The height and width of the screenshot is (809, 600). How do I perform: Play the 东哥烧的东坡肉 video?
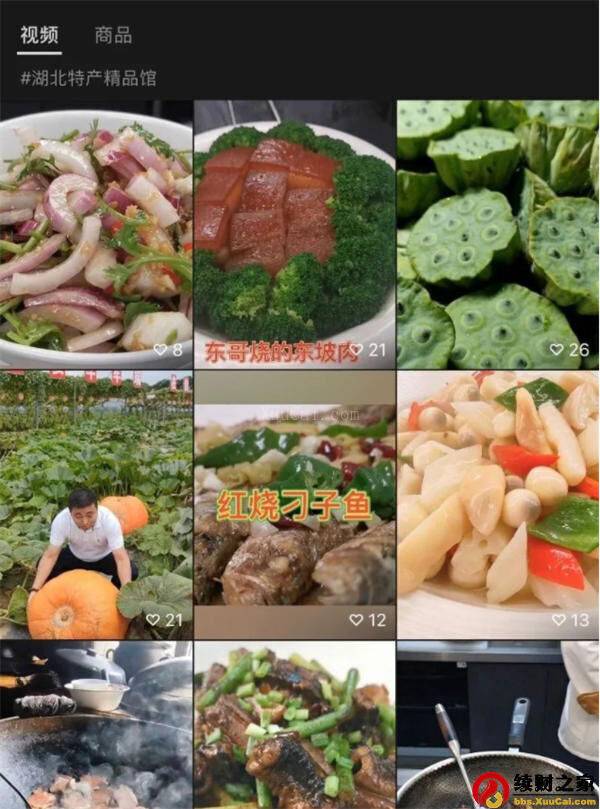(295, 235)
